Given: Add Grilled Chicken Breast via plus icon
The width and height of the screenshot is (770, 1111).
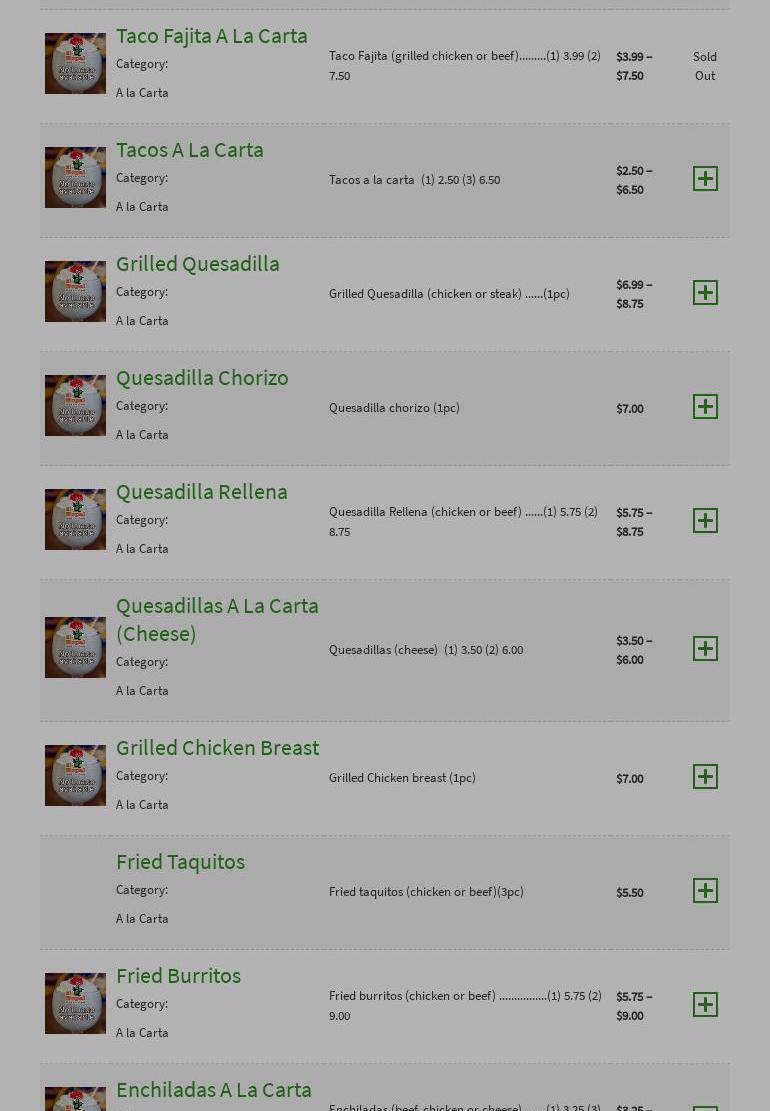Looking at the screenshot, I should pos(705,777).
